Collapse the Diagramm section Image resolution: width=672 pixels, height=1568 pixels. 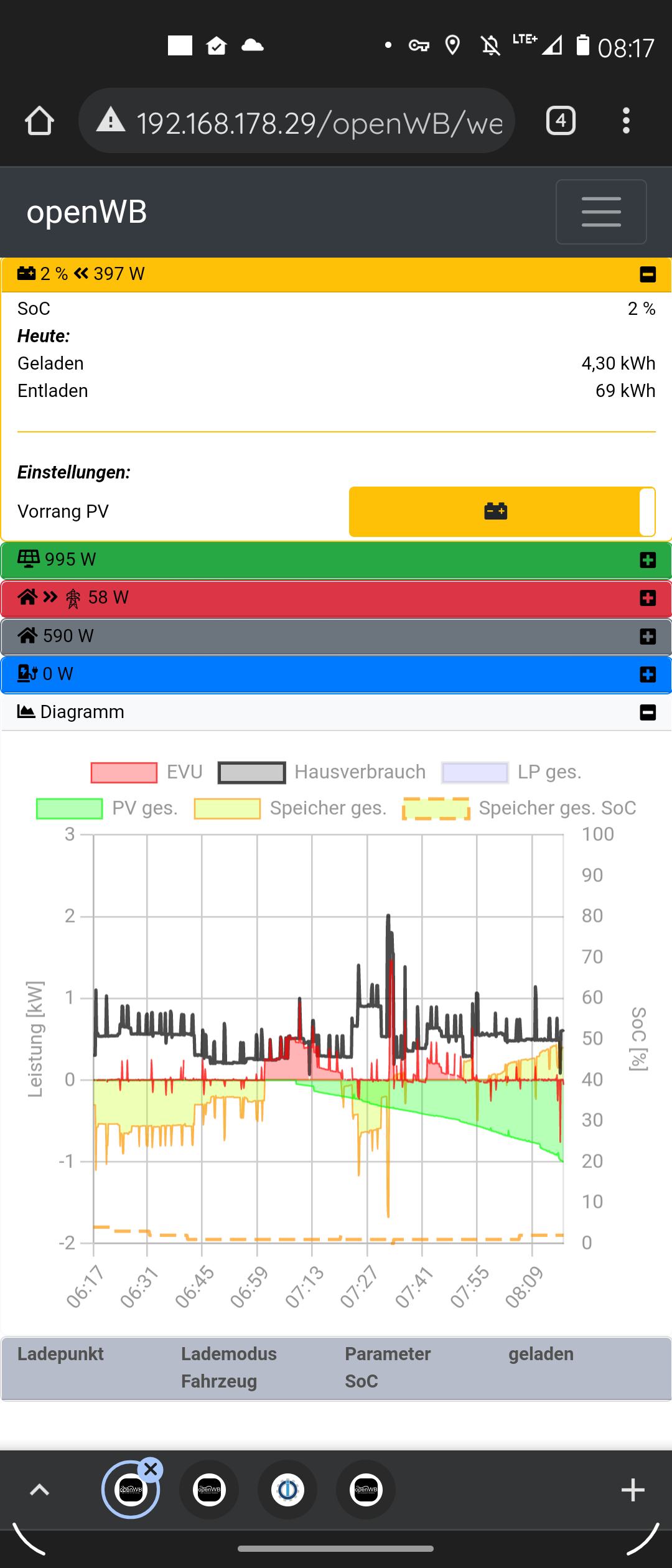click(648, 712)
